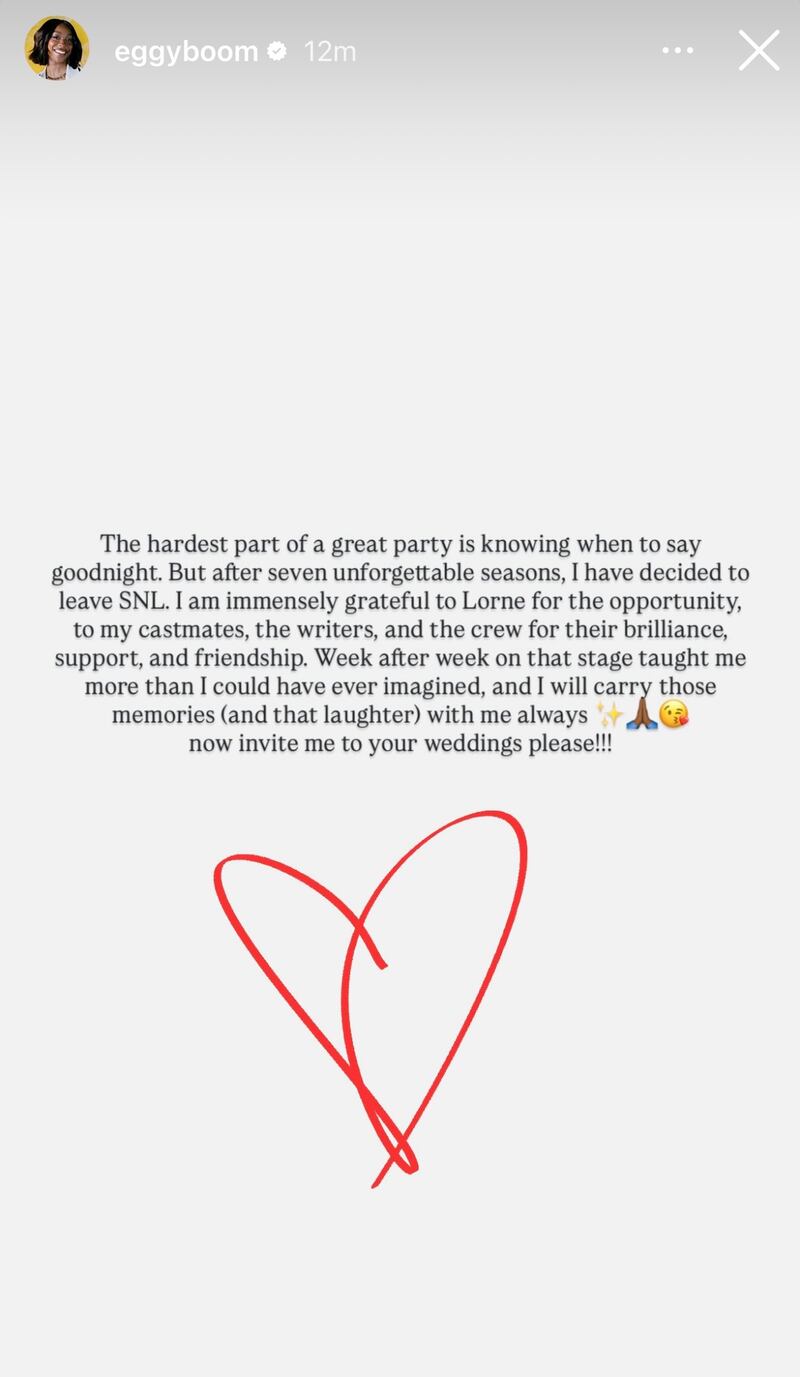The height and width of the screenshot is (1377, 800).
Task: Open eggyboom's profile picture
Action: [x=57, y=49]
